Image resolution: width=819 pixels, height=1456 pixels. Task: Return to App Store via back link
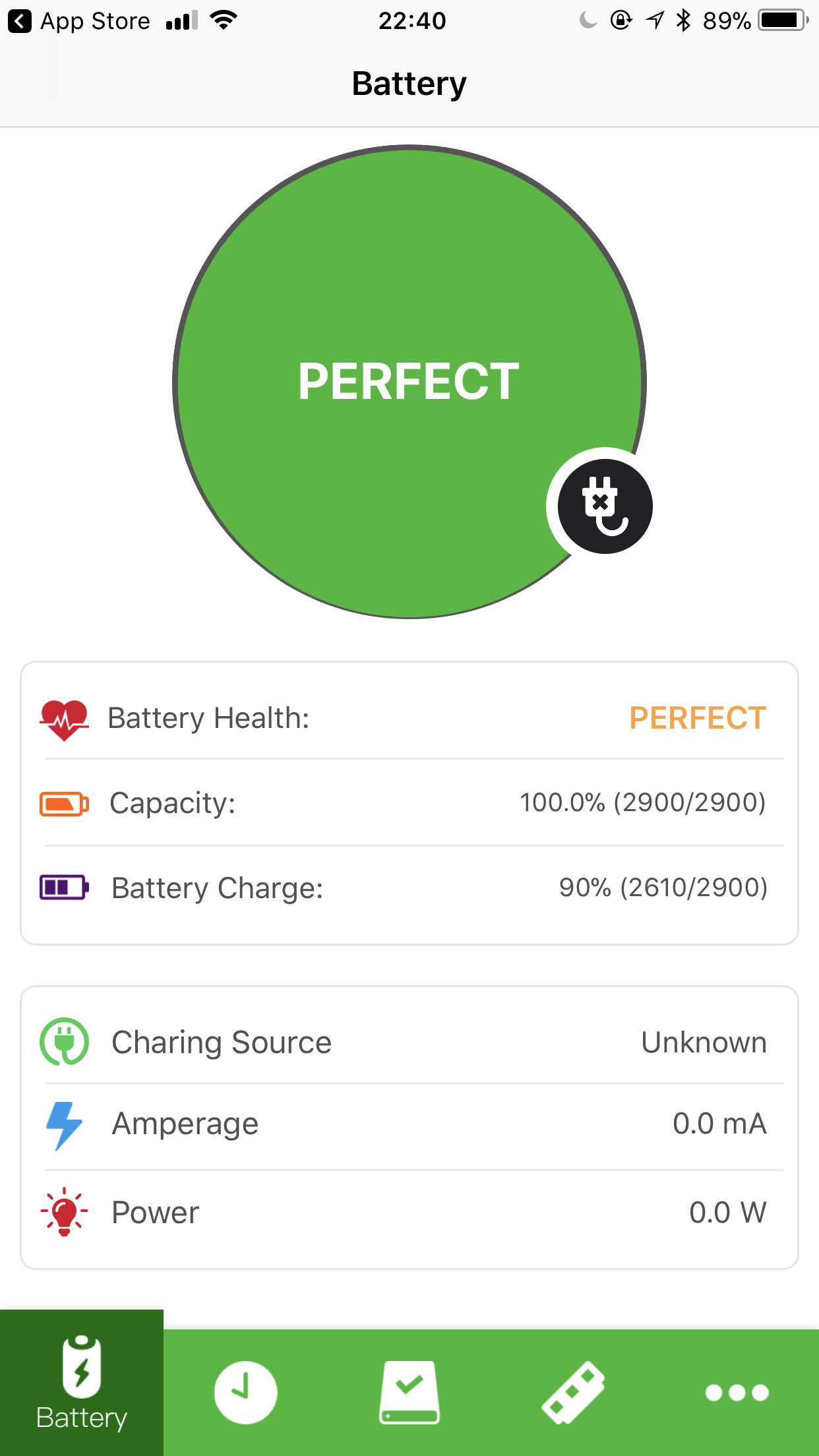click(x=79, y=21)
